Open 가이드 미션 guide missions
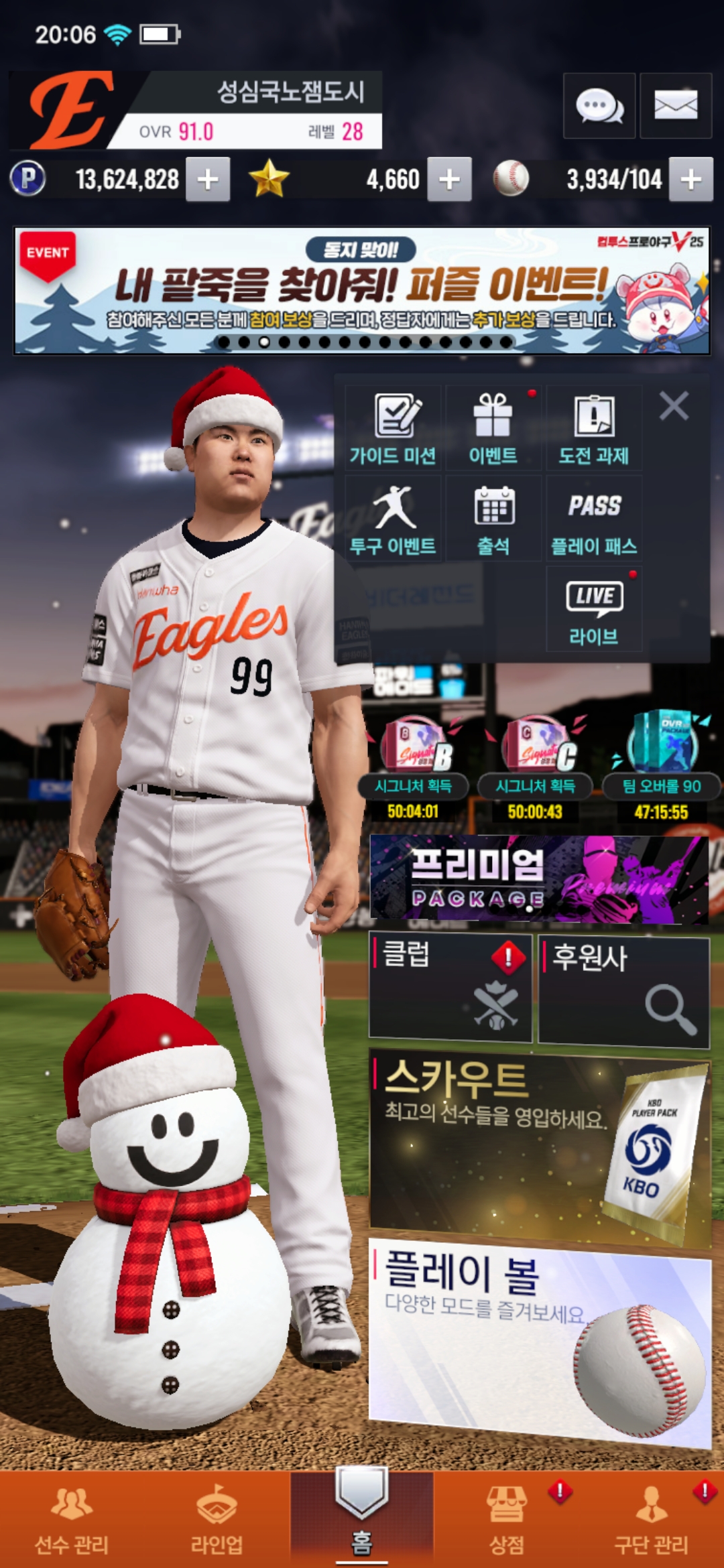Image resolution: width=724 pixels, height=1568 pixels. (394, 429)
